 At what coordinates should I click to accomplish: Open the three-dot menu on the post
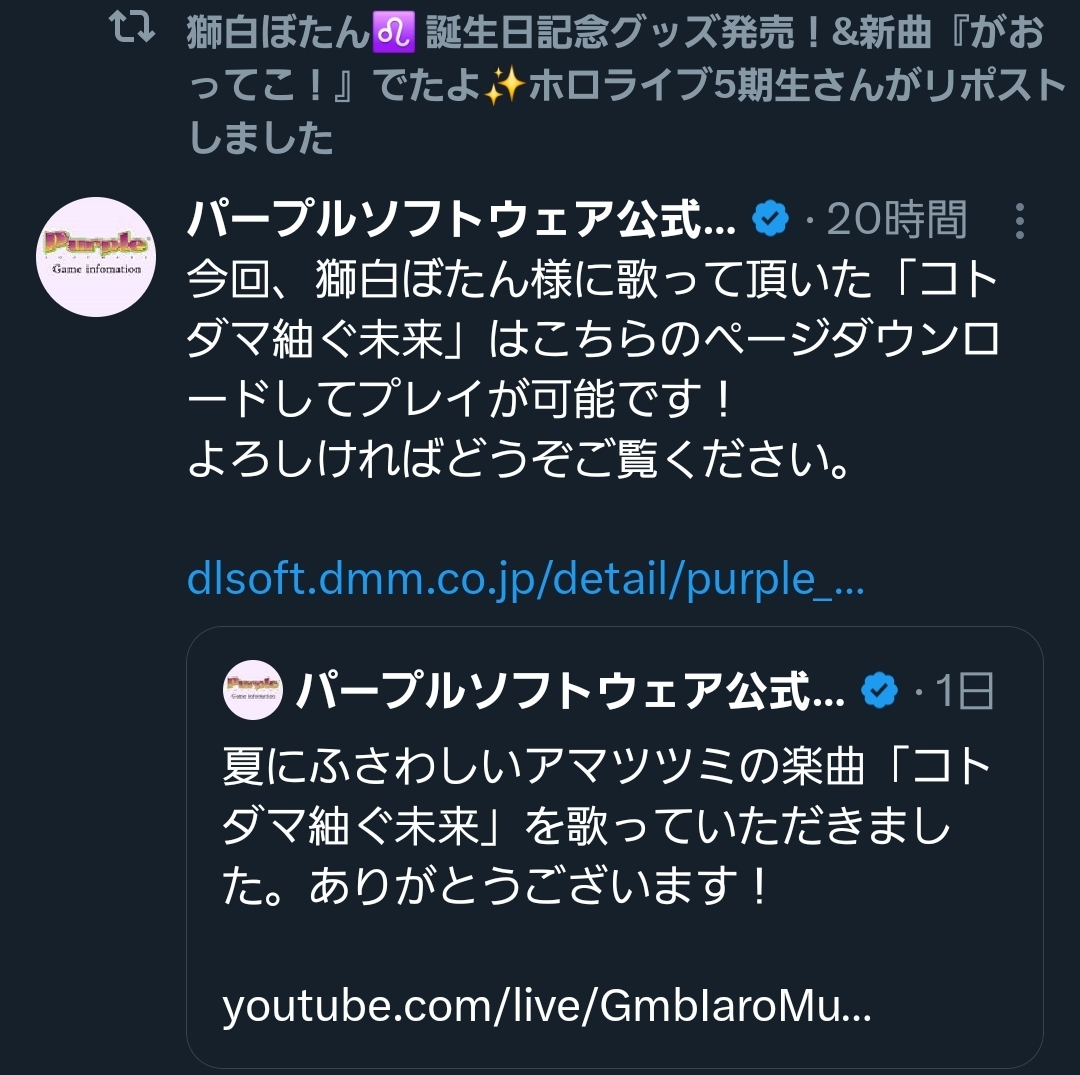[x=1019, y=221]
